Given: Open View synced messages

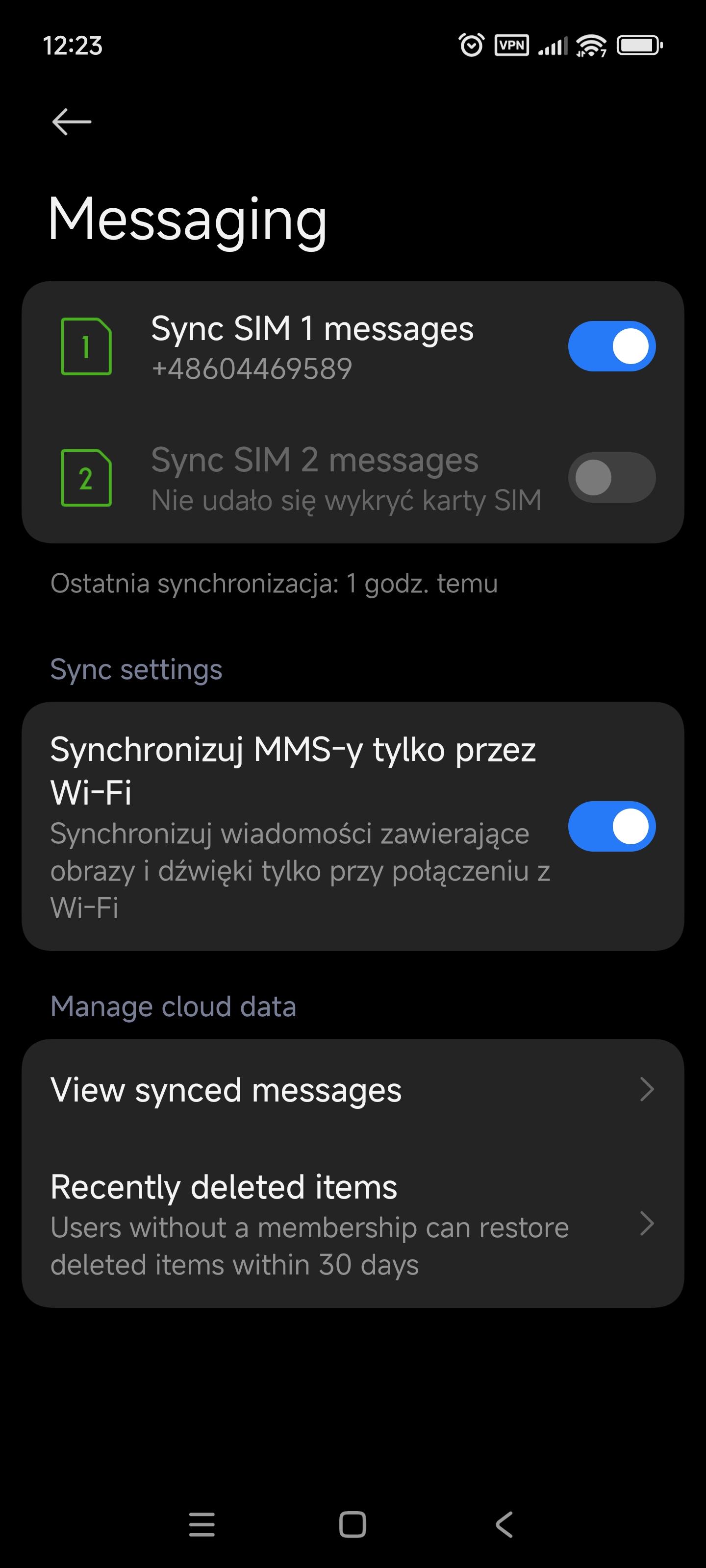Looking at the screenshot, I should tap(352, 1090).
